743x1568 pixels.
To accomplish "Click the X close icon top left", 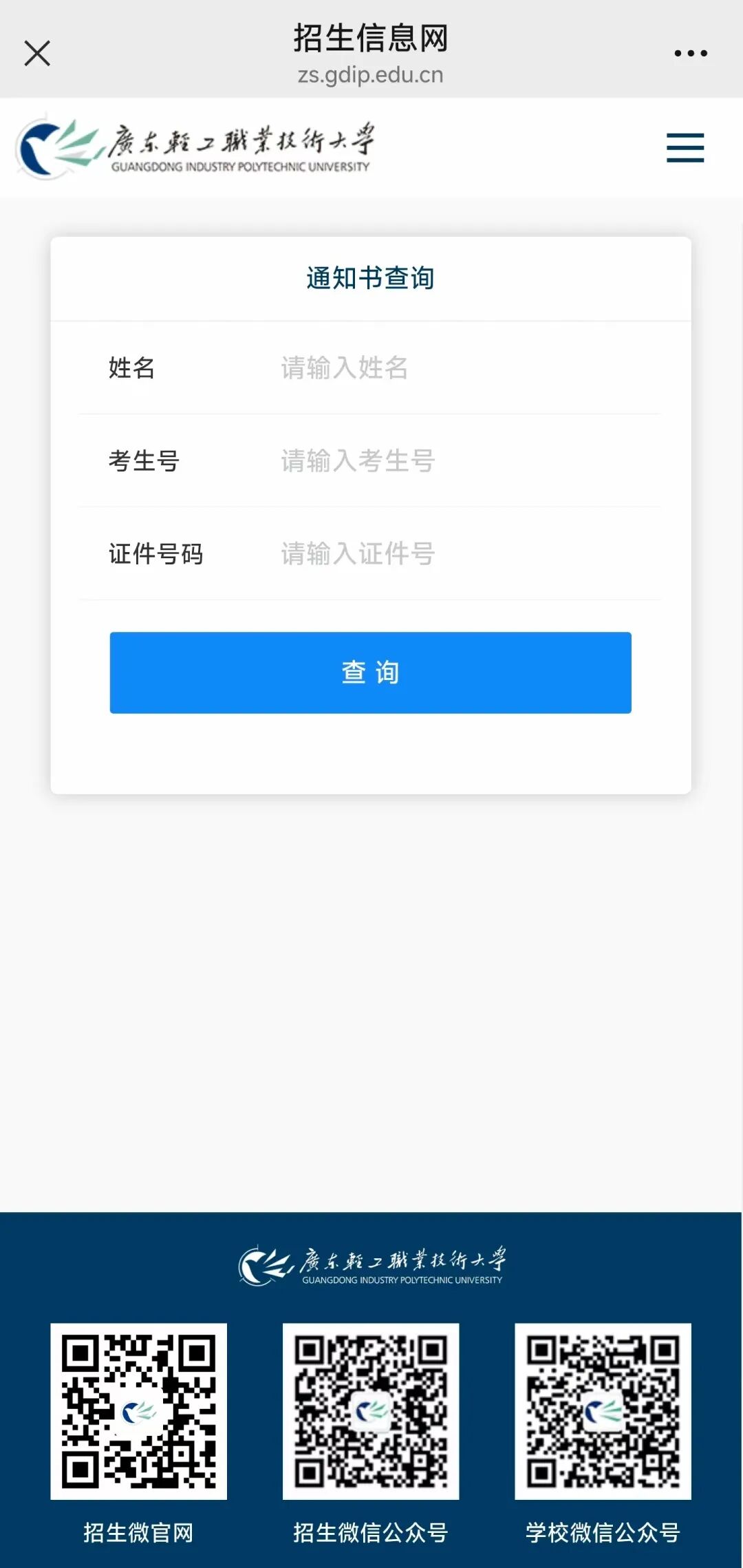I will tap(37, 52).
